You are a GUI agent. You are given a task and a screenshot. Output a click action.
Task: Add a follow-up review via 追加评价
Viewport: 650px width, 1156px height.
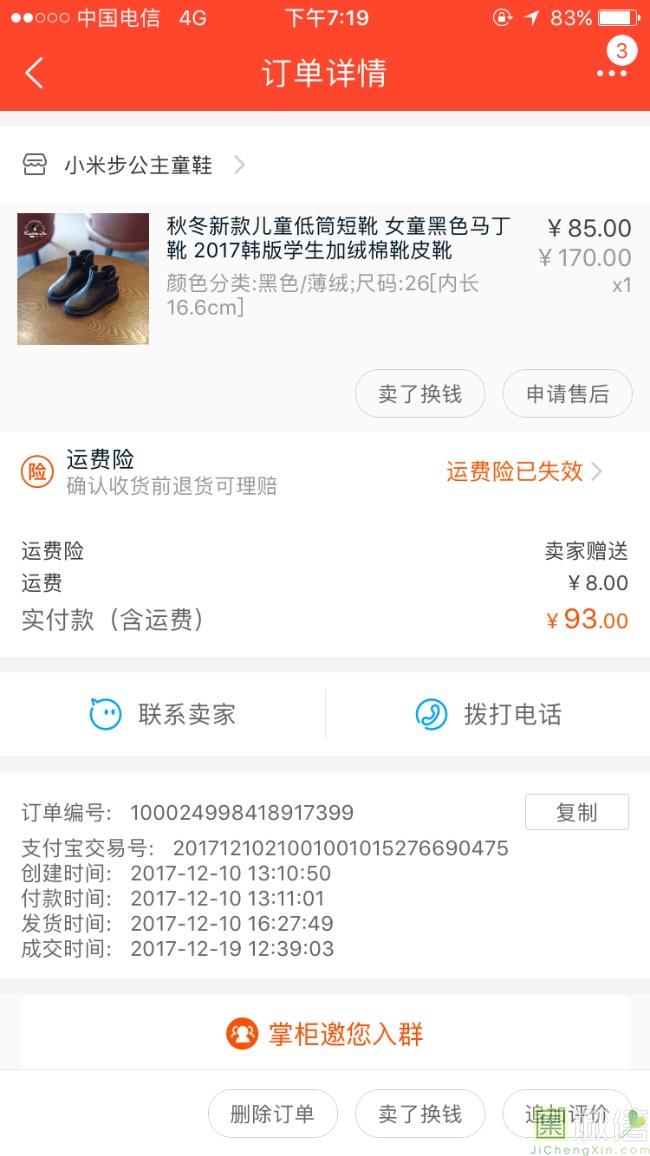pos(567,1114)
